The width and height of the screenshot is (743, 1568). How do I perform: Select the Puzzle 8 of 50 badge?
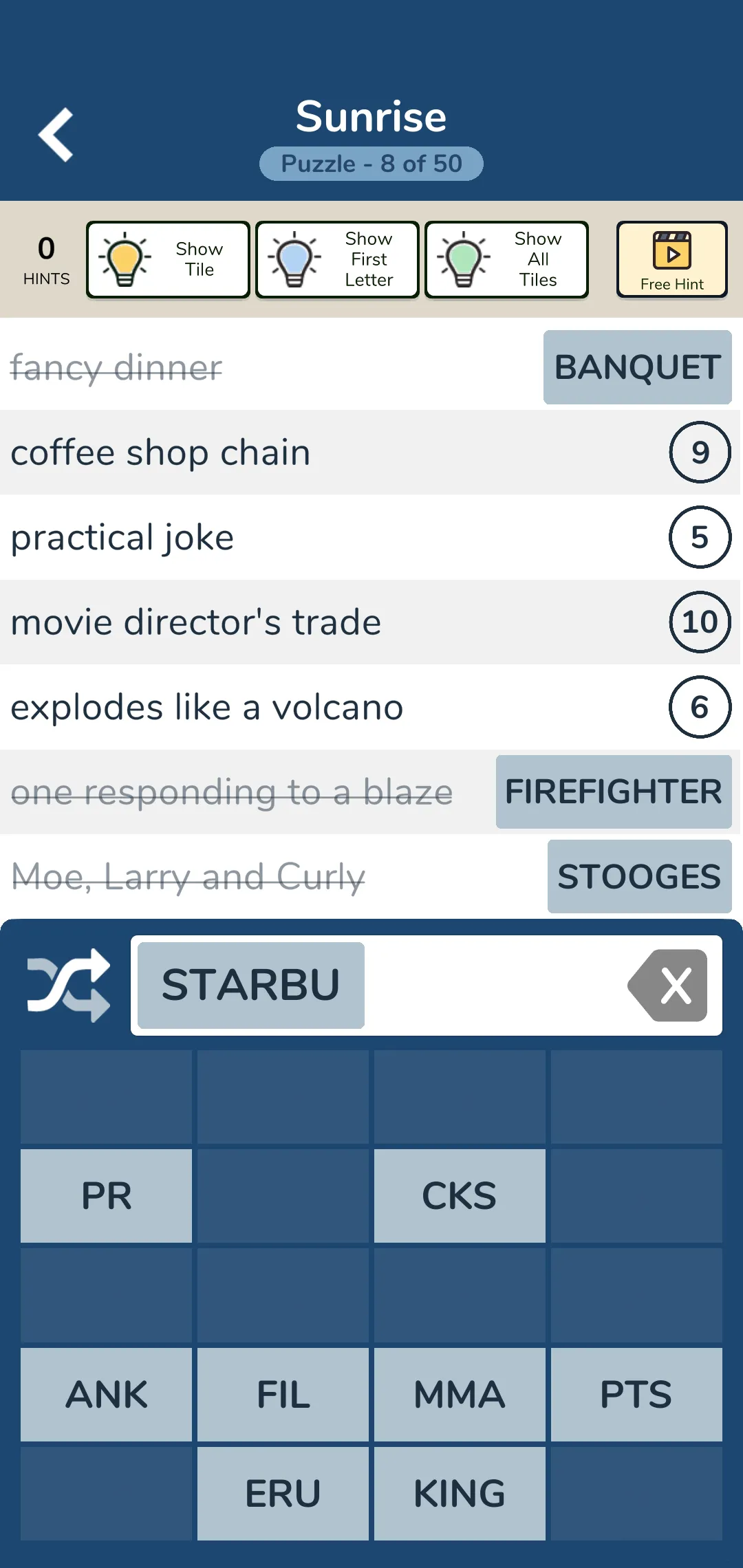[371, 163]
